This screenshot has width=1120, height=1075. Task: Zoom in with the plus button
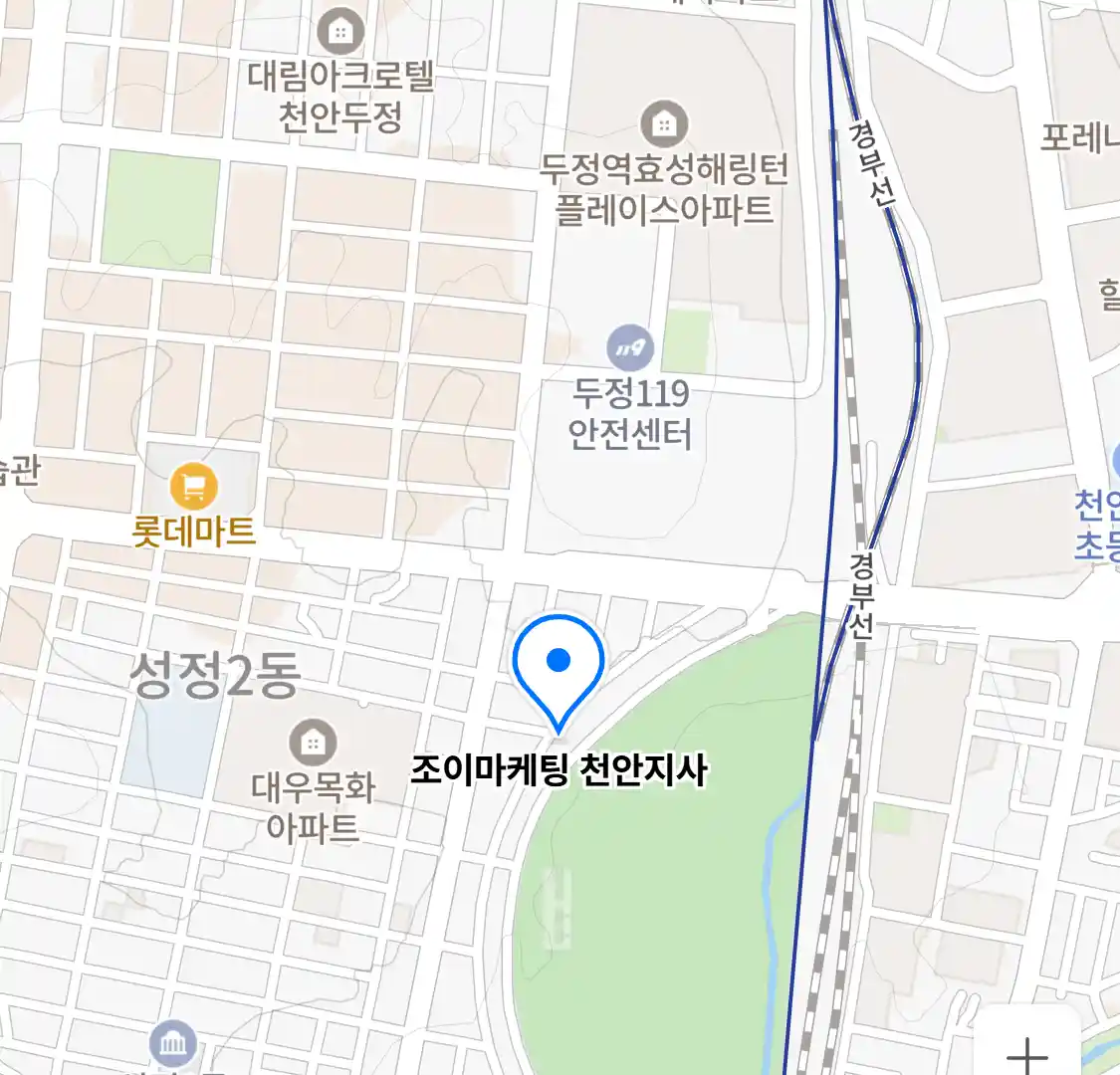pos(1027,1053)
